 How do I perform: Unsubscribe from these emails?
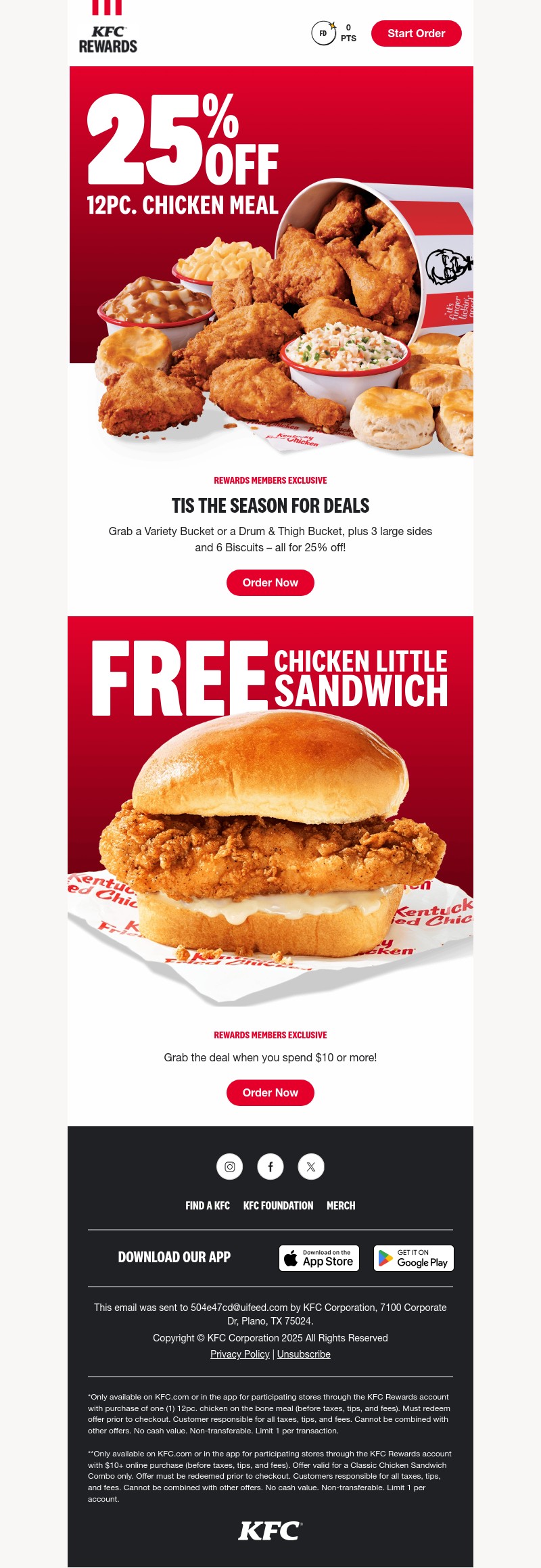click(304, 1354)
